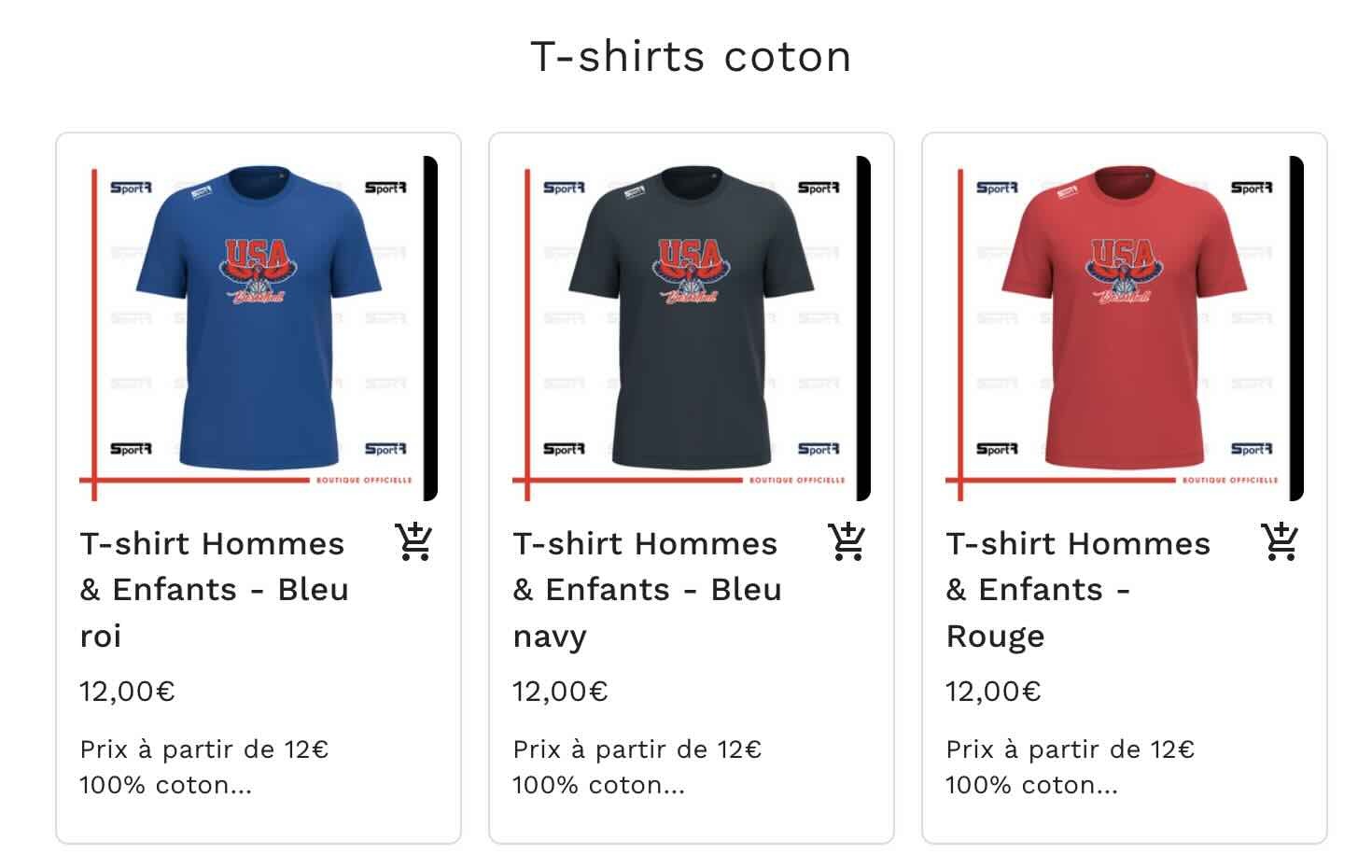This screenshot has height=868, width=1372.
Task: Open the Rouge T-shirt product card
Action: tap(1125, 327)
